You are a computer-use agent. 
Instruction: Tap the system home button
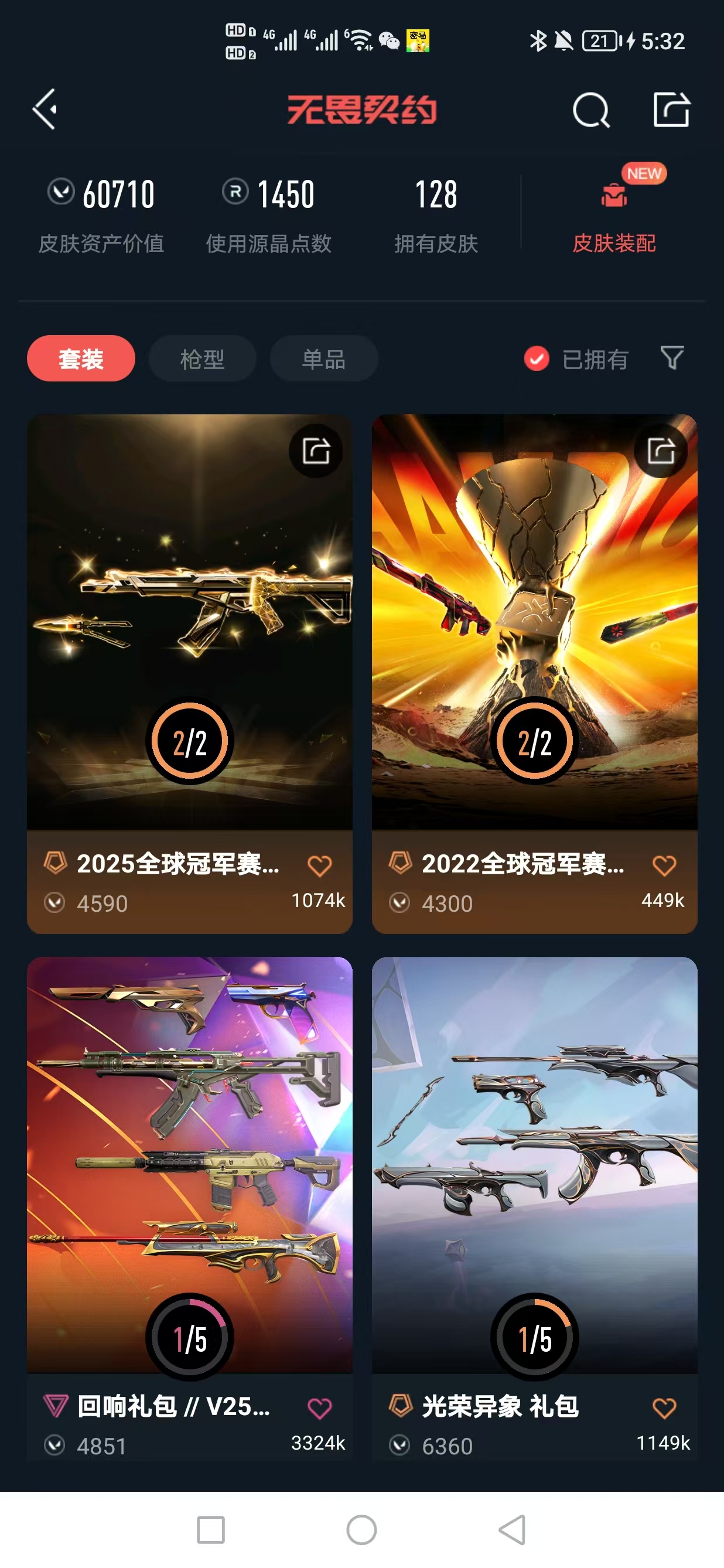361,1530
